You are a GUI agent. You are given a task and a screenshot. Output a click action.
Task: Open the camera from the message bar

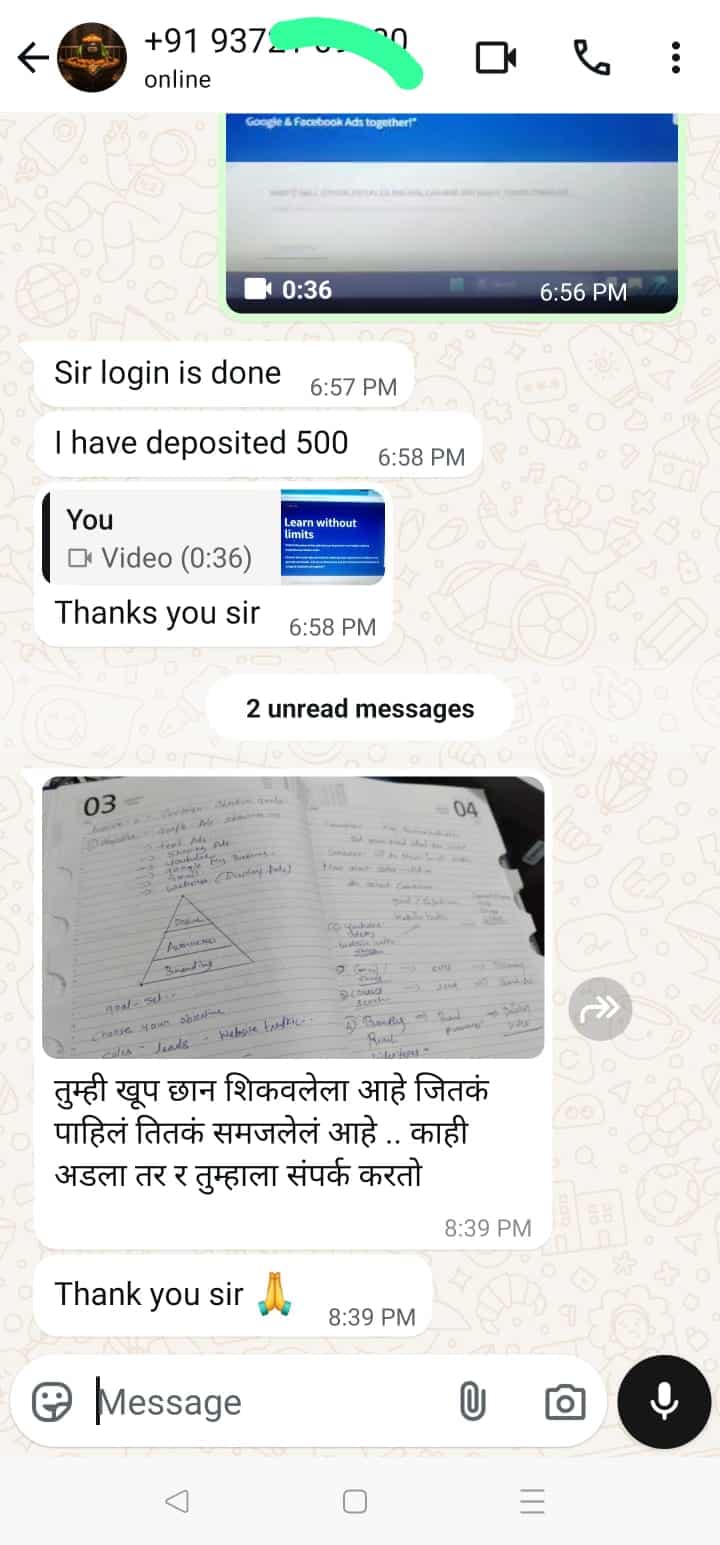pyautogui.click(x=565, y=1402)
